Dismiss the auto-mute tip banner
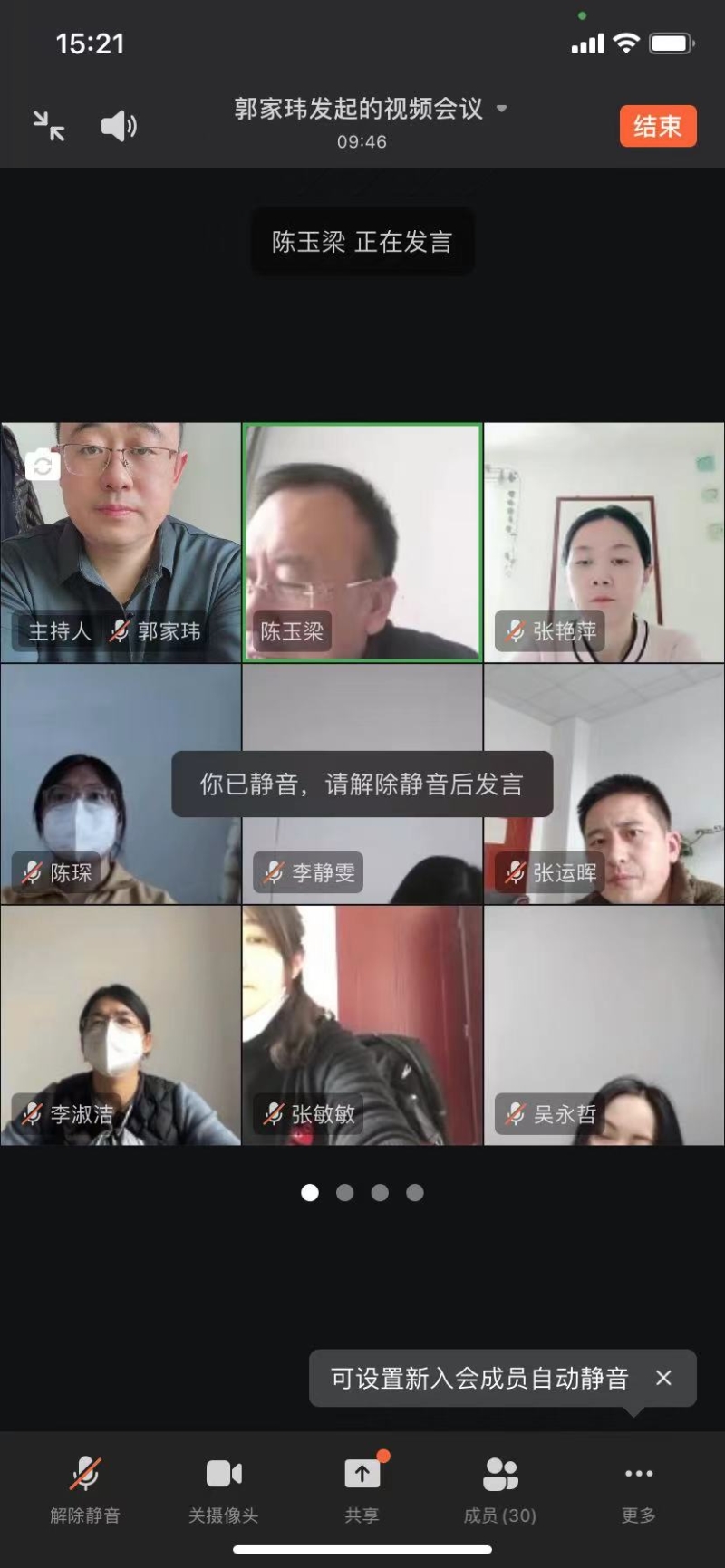725x1568 pixels. coord(663,1378)
